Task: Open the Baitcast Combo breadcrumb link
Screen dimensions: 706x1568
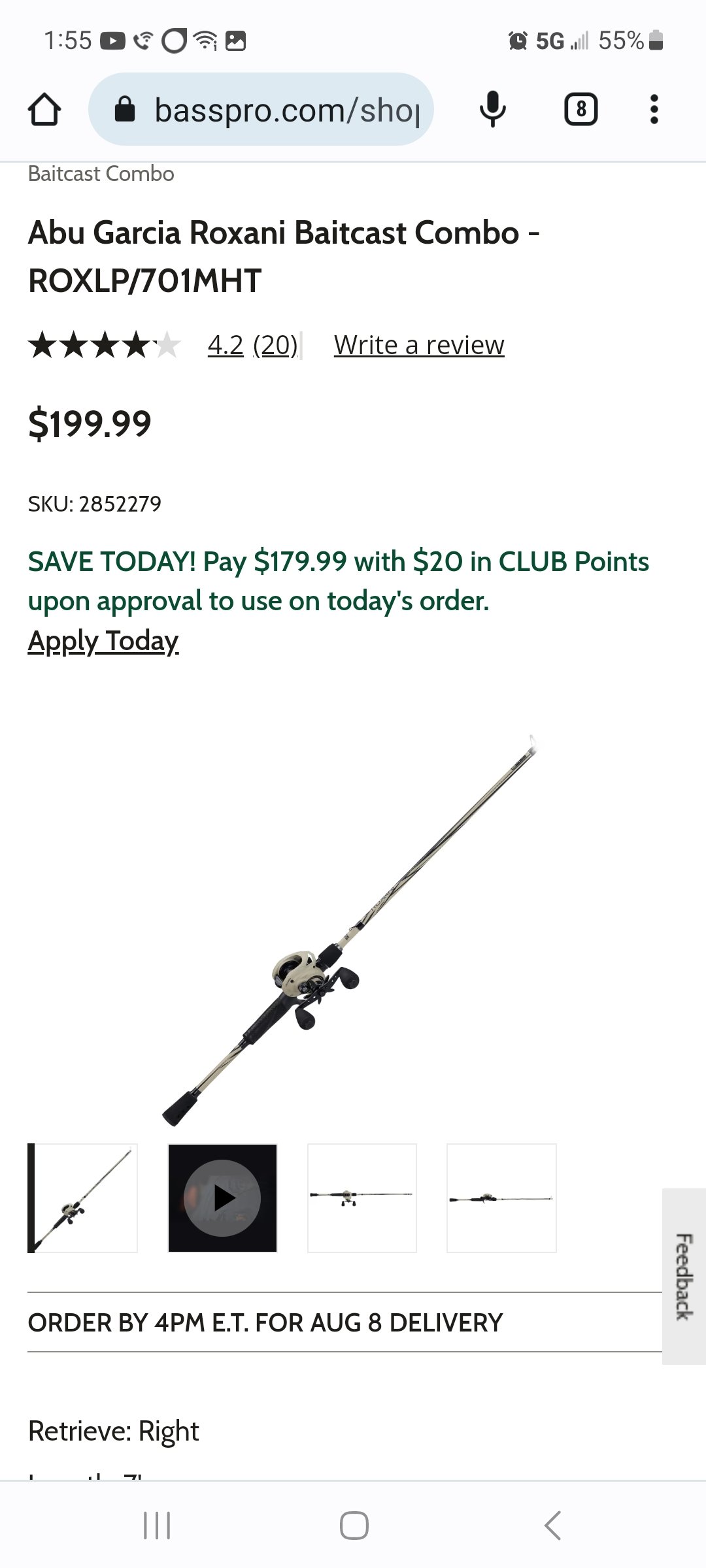Action: click(x=101, y=174)
